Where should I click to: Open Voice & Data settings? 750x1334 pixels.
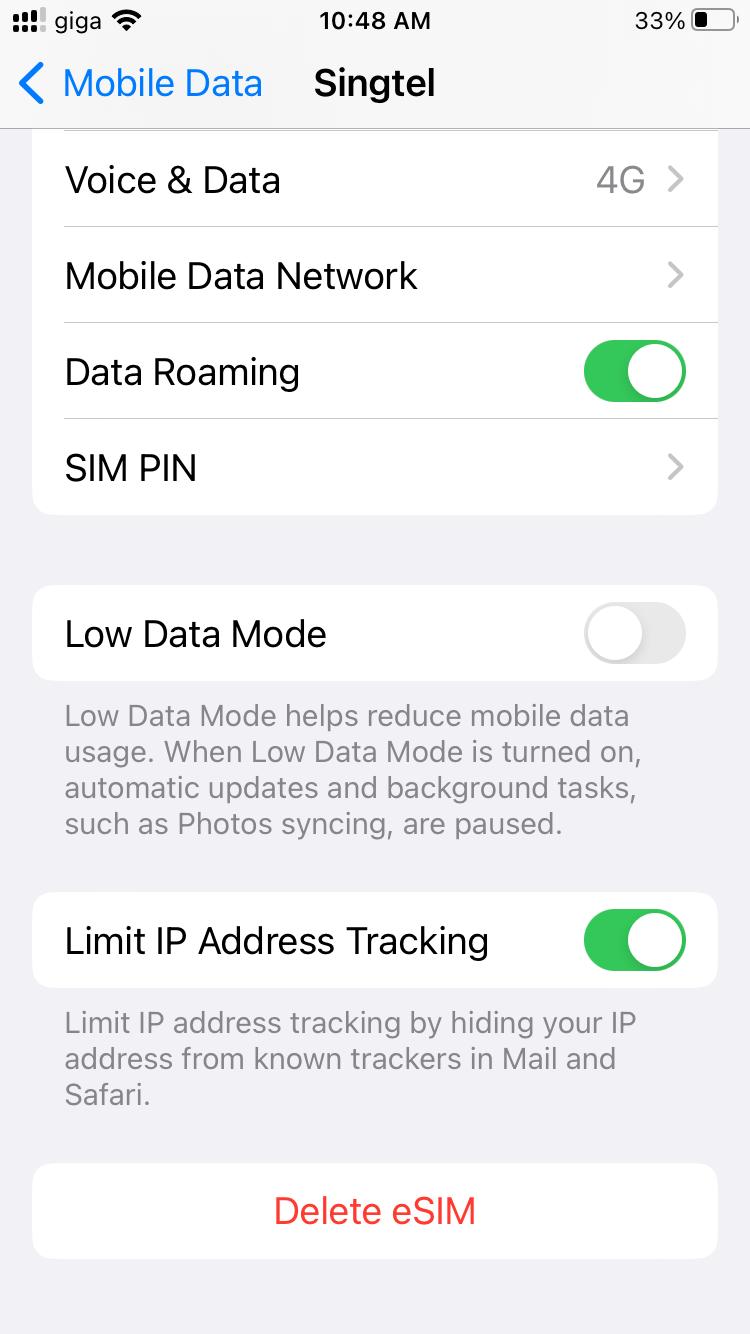pos(375,180)
